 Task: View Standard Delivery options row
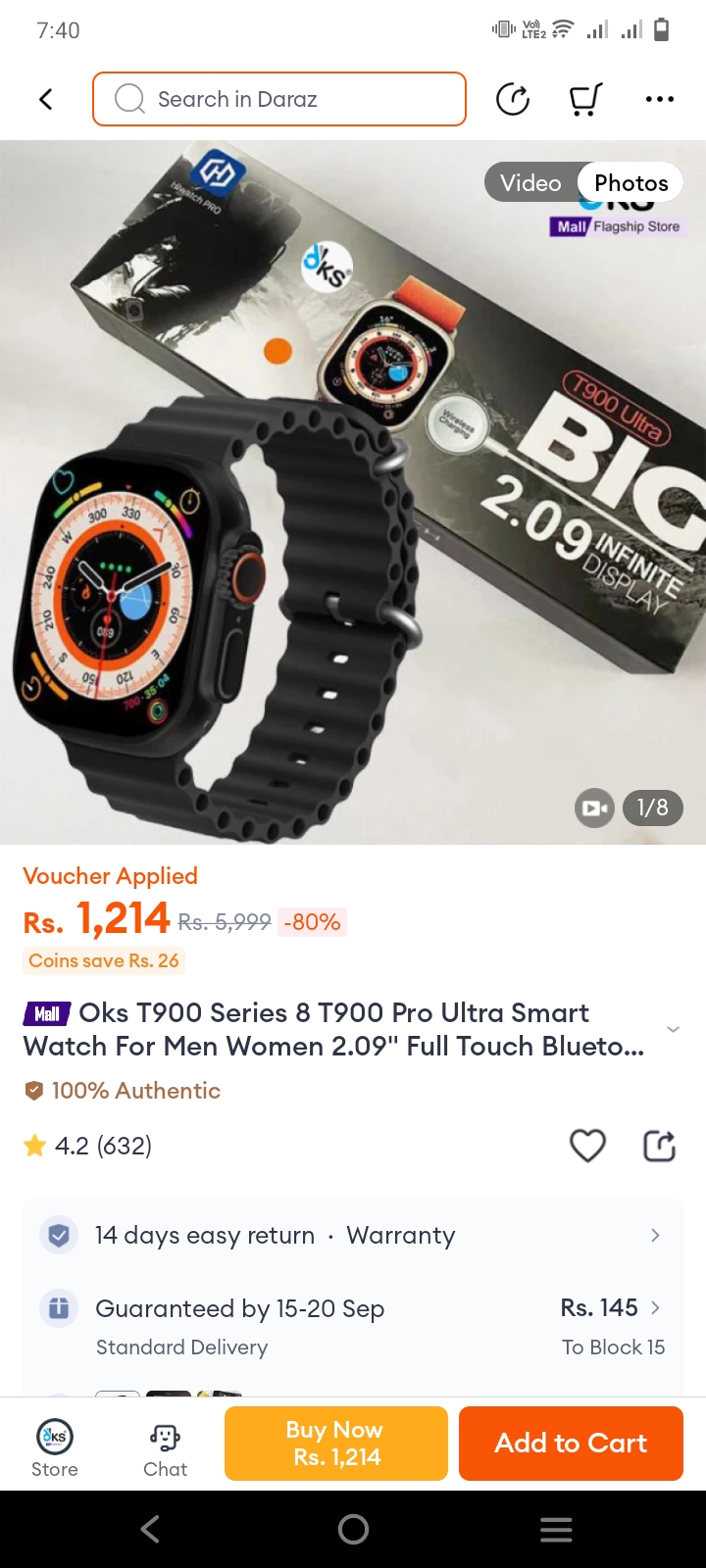tap(353, 1326)
